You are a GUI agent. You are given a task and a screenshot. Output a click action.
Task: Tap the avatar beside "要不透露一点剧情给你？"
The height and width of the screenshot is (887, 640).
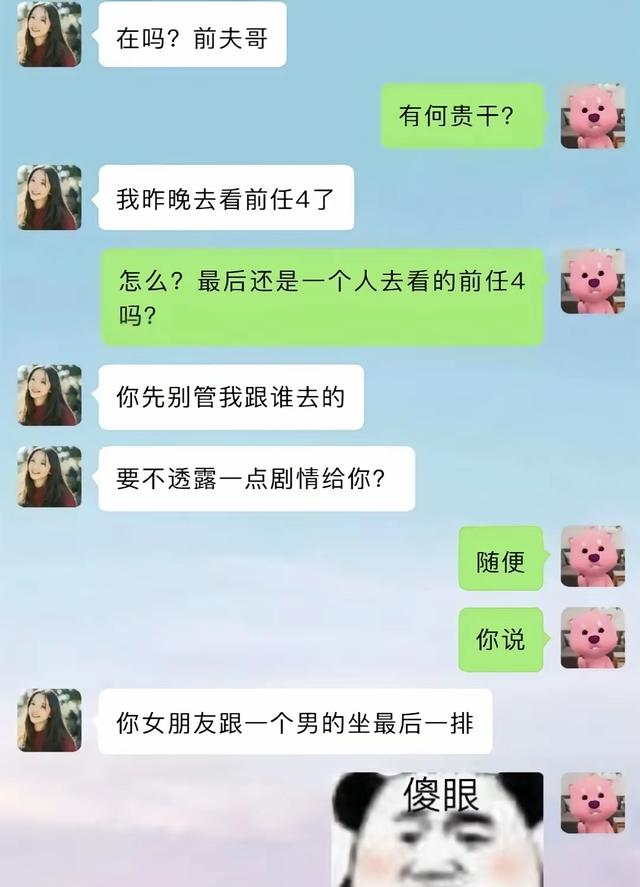(x=49, y=477)
